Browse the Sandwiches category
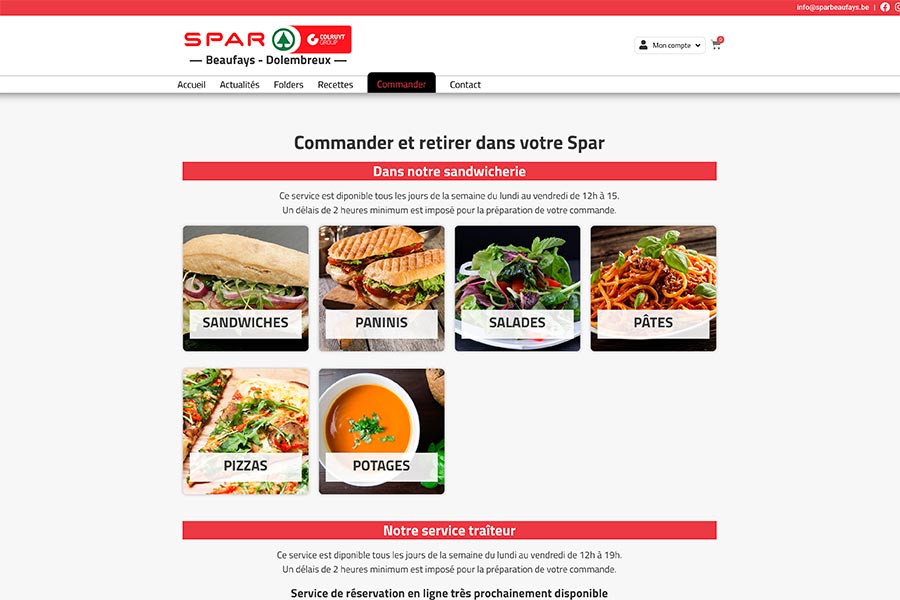Viewport: 900px width, 600px height. [245, 288]
